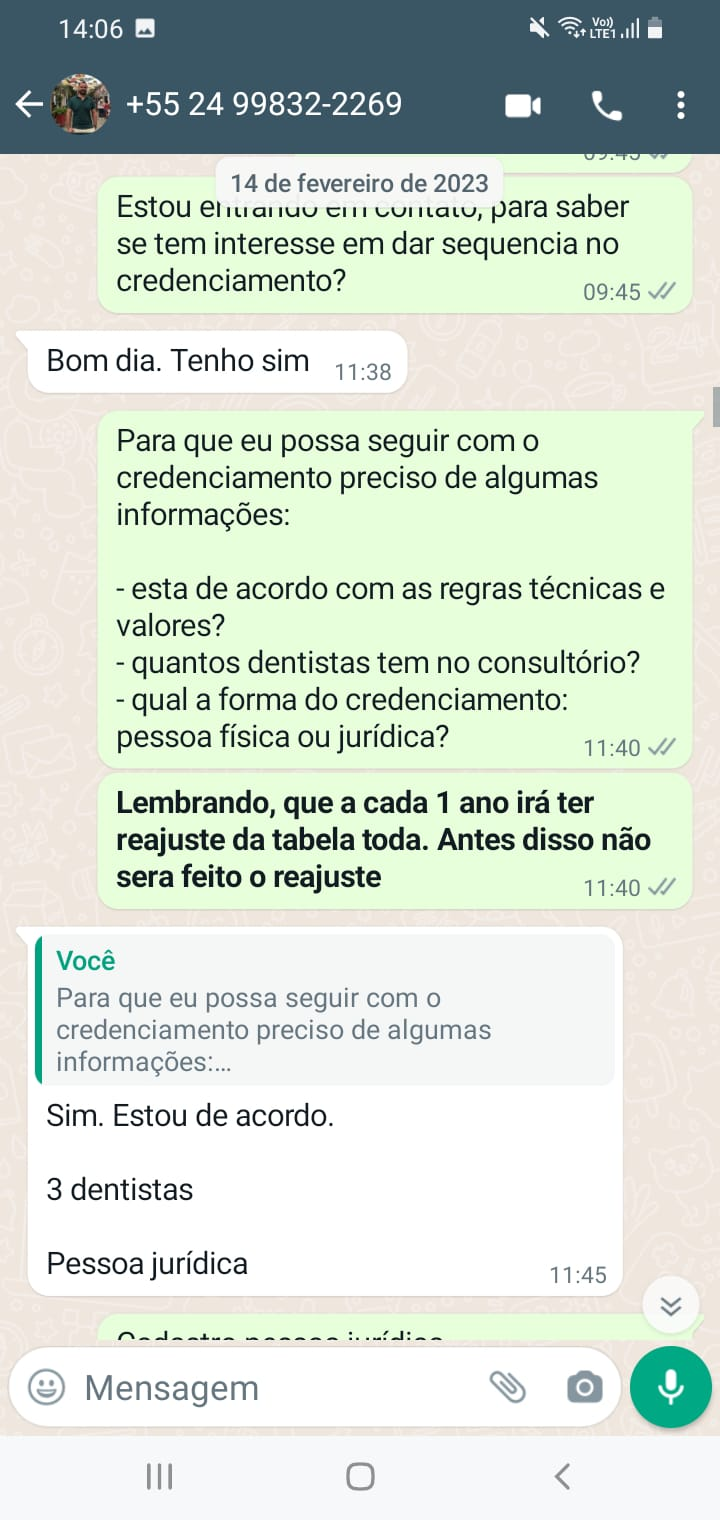720x1520 pixels.
Task: Jump to the quoted message from Você
Action: pyautogui.click(x=325, y=1010)
